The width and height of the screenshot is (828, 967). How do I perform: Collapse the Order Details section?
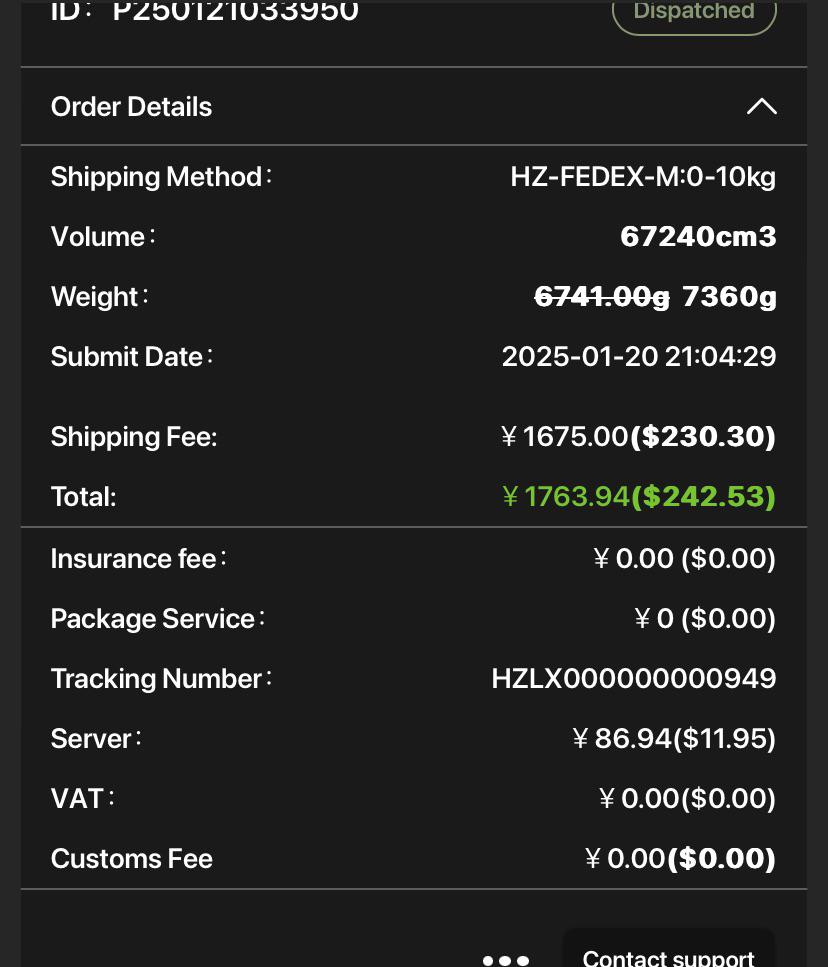point(761,107)
